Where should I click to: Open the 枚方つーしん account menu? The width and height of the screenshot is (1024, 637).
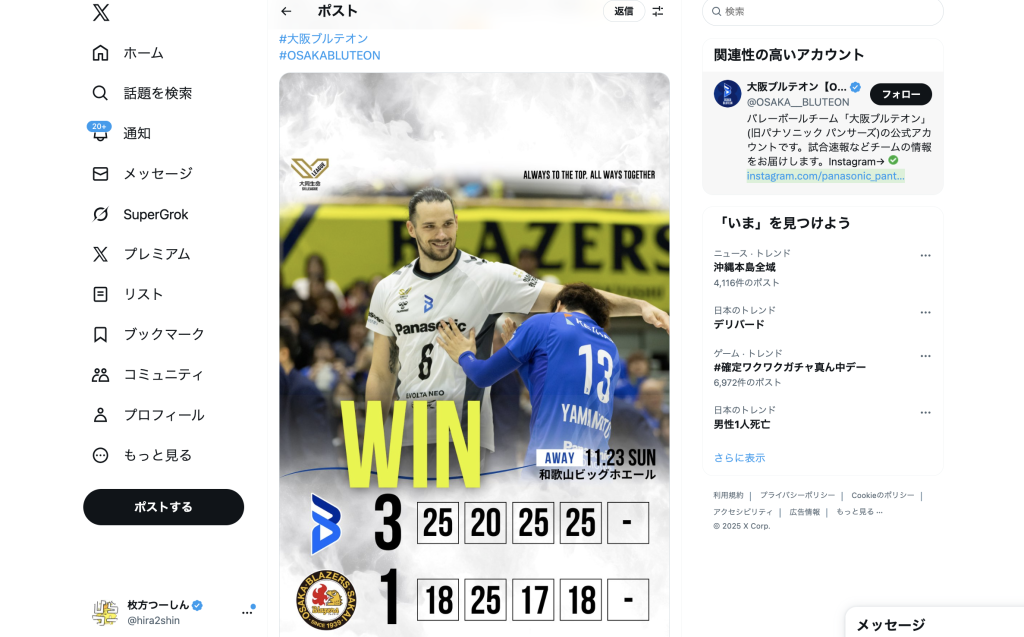point(247,612)
